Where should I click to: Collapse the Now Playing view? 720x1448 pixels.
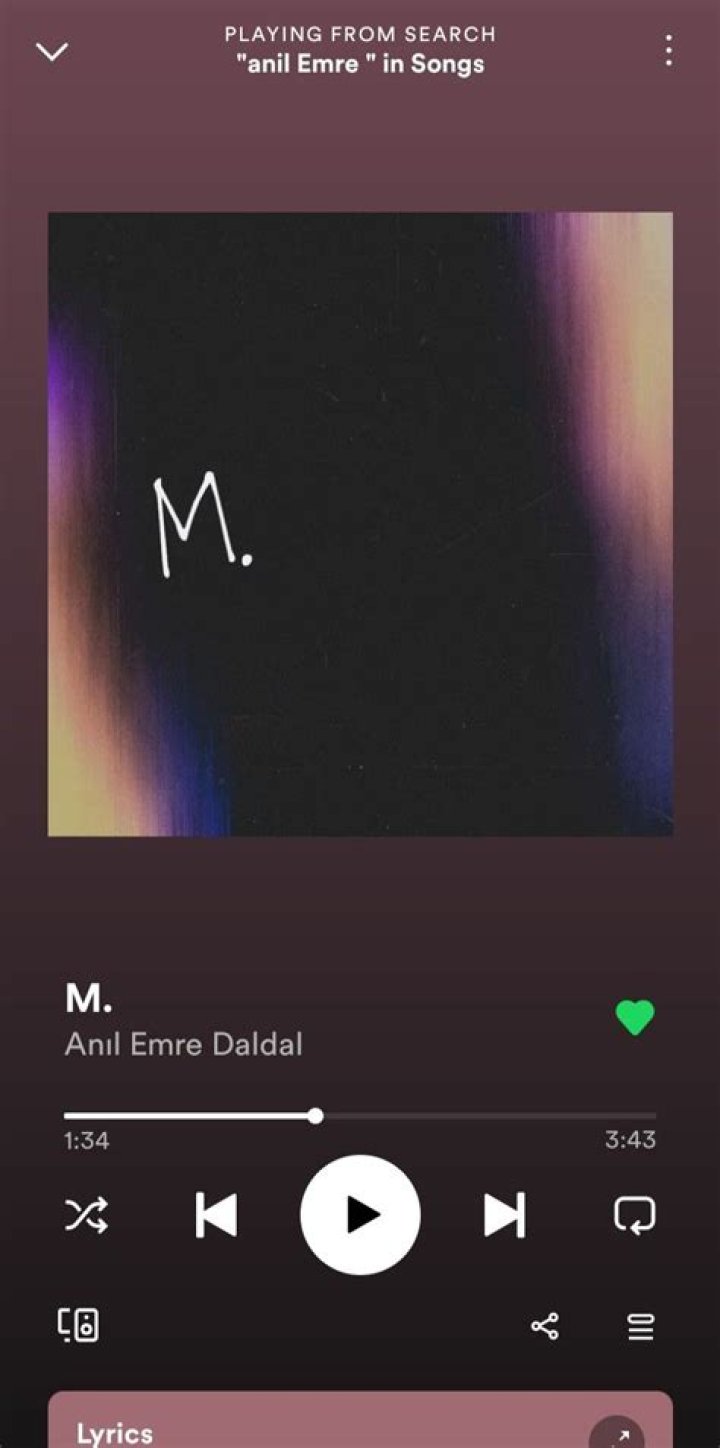pyautogui.click(x=52, y=50)
